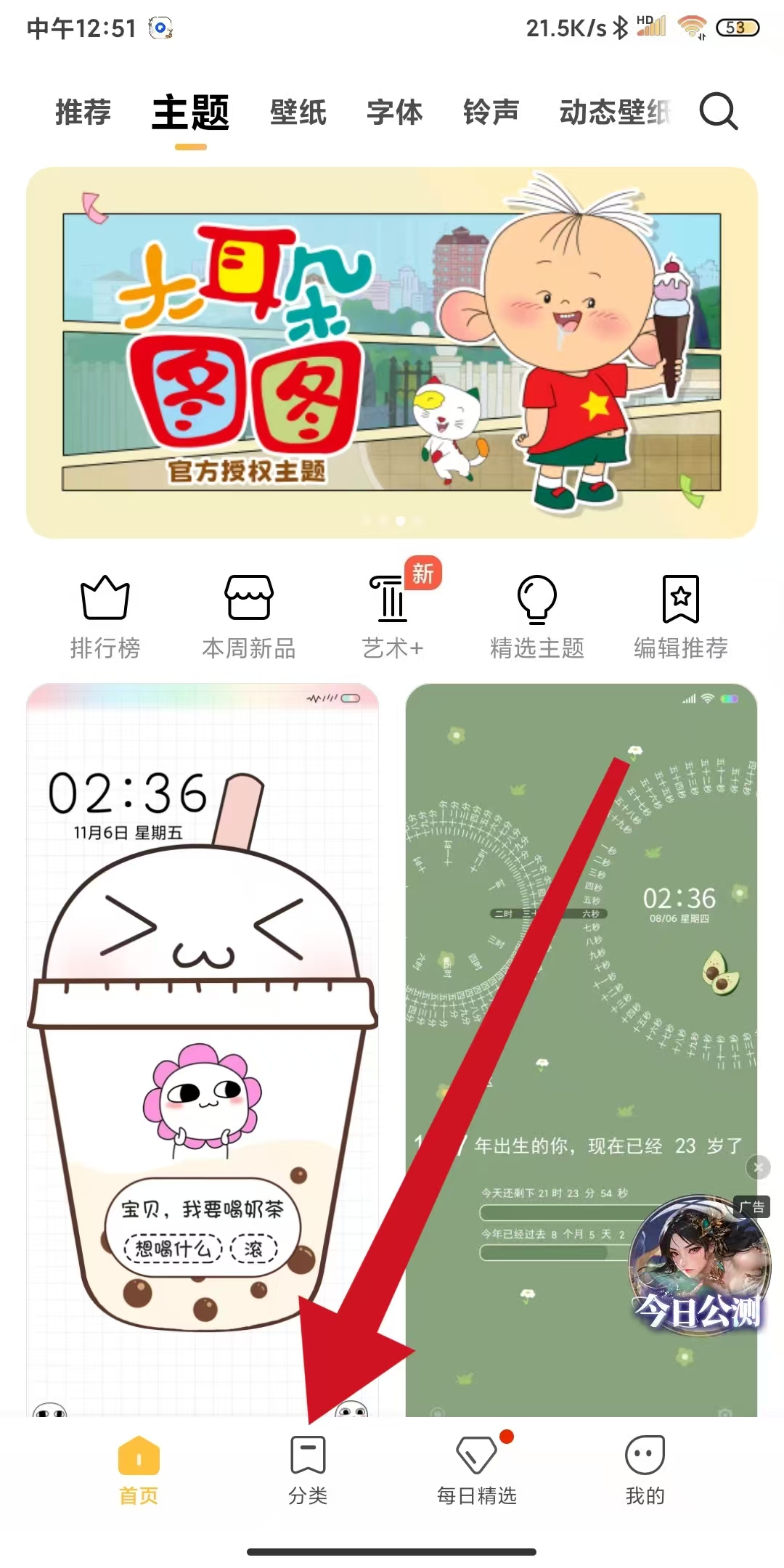
Task: Dismiss the 今日公测 floating ad
Action: coord(758,1167)
